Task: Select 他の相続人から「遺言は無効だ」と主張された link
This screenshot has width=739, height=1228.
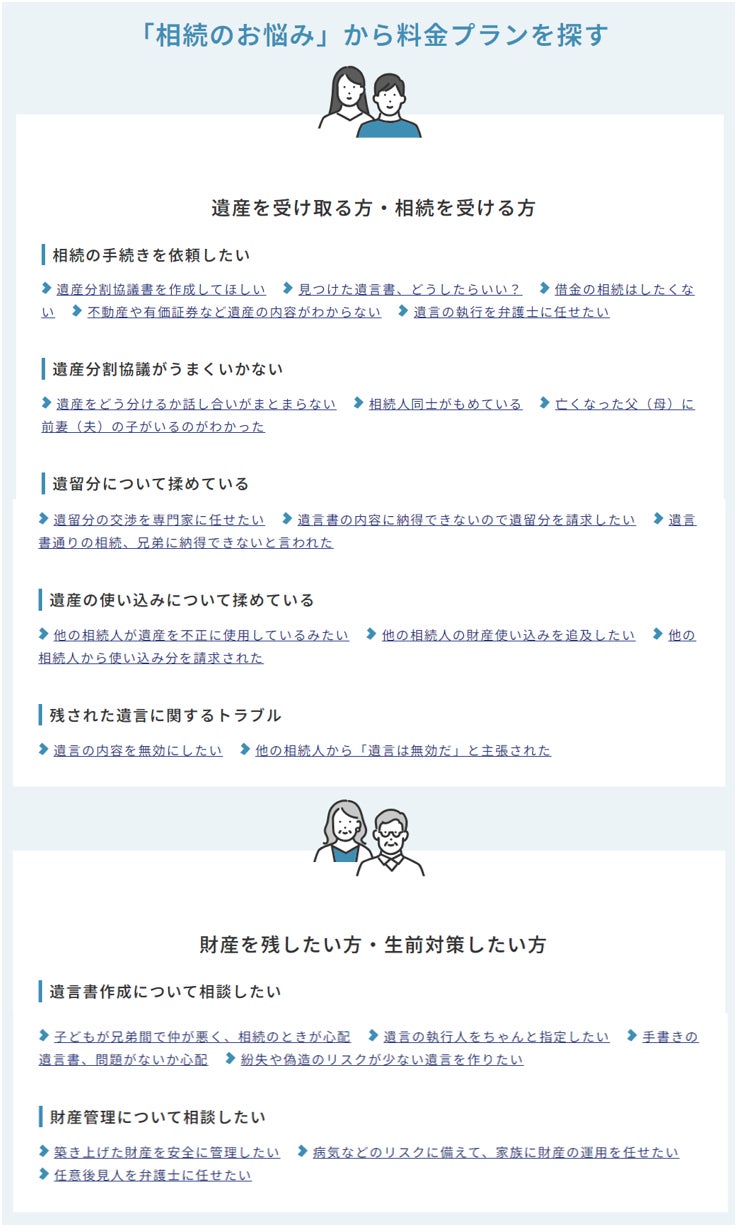Action: 403,751
